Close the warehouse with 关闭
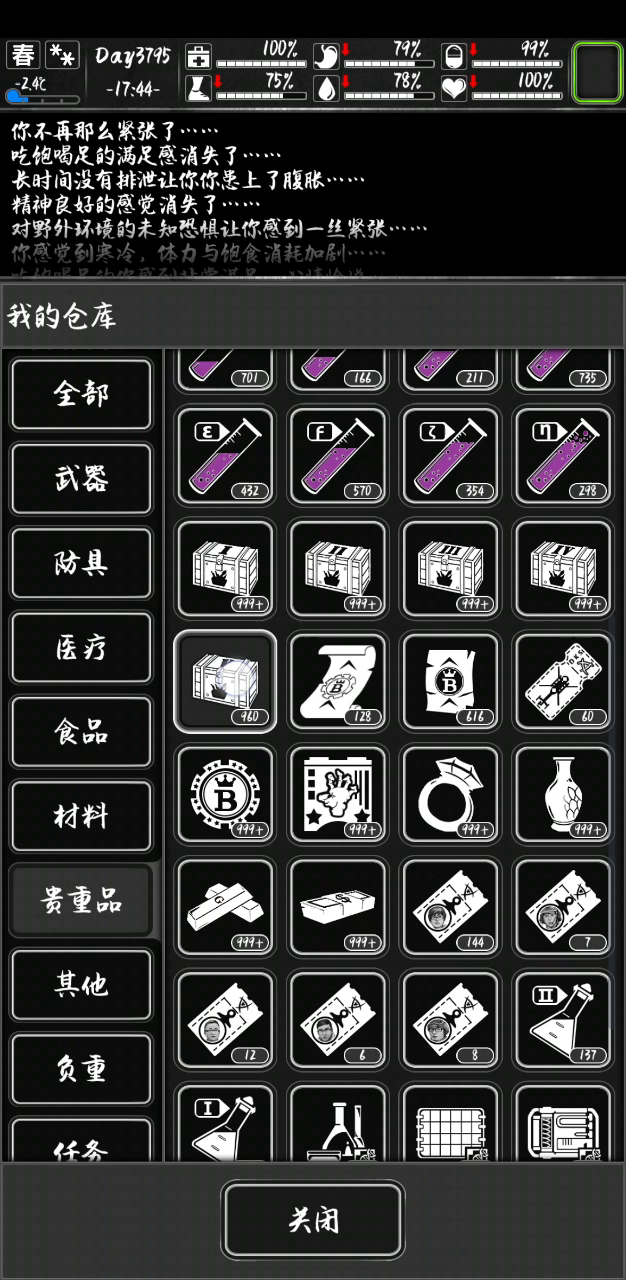 [x=313, y=1219]
